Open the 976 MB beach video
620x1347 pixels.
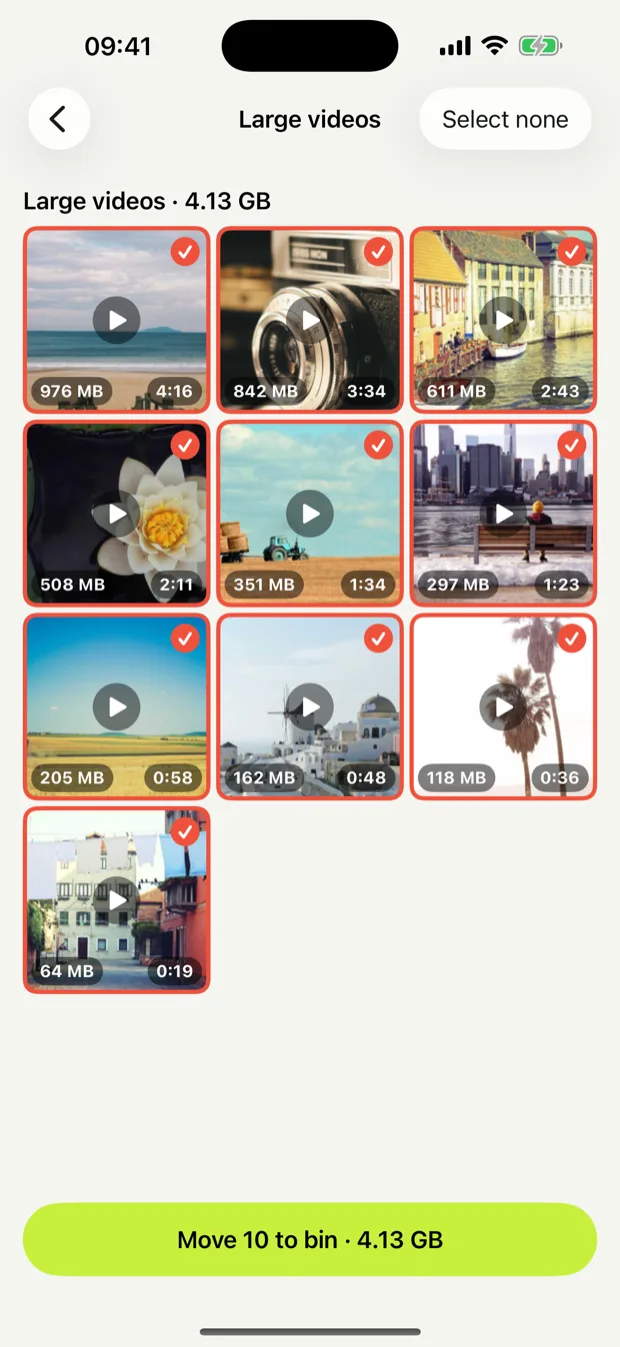pos(117,320)
